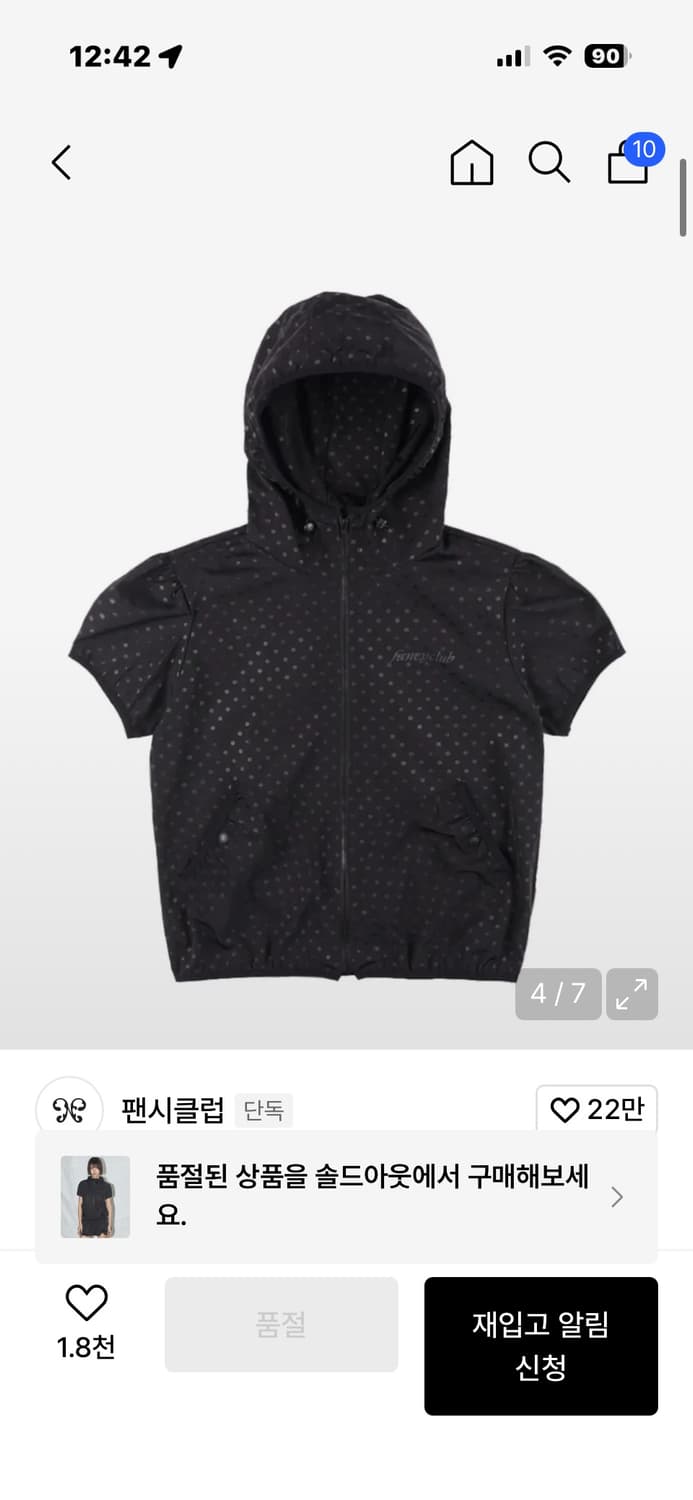The height and width of the screenshot is (1500, 693).
Task: Open the home icon
Action: click(472, 162)
